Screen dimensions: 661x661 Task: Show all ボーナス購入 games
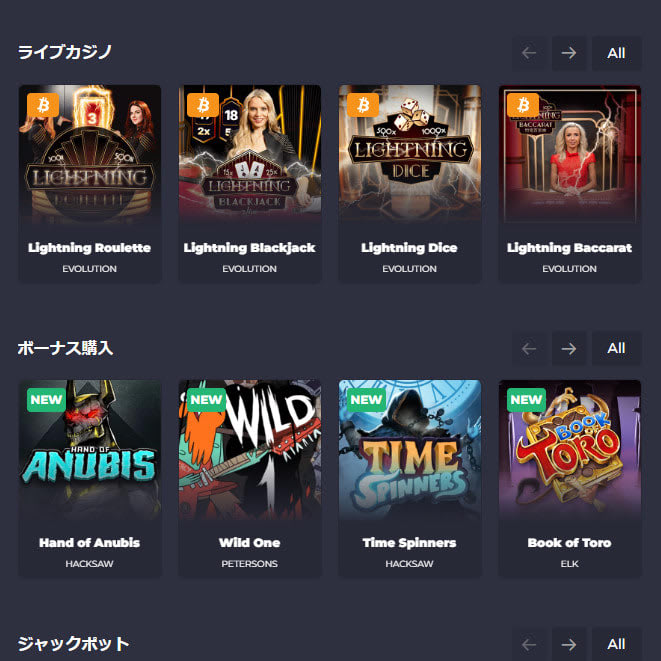(x=616, y=348)
